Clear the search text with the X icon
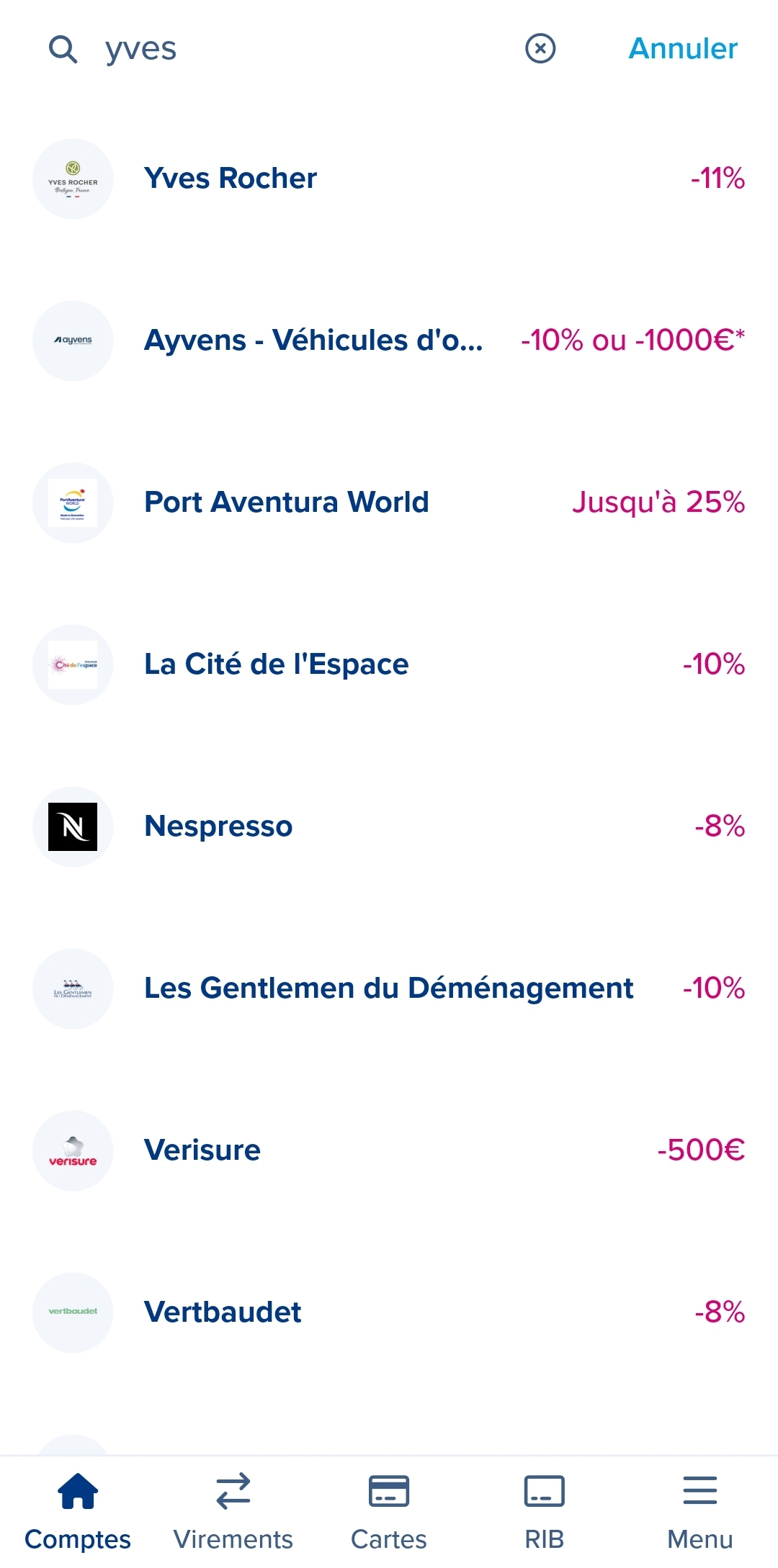The height and width of the screenshot is (1568, 778). (540, 49)
